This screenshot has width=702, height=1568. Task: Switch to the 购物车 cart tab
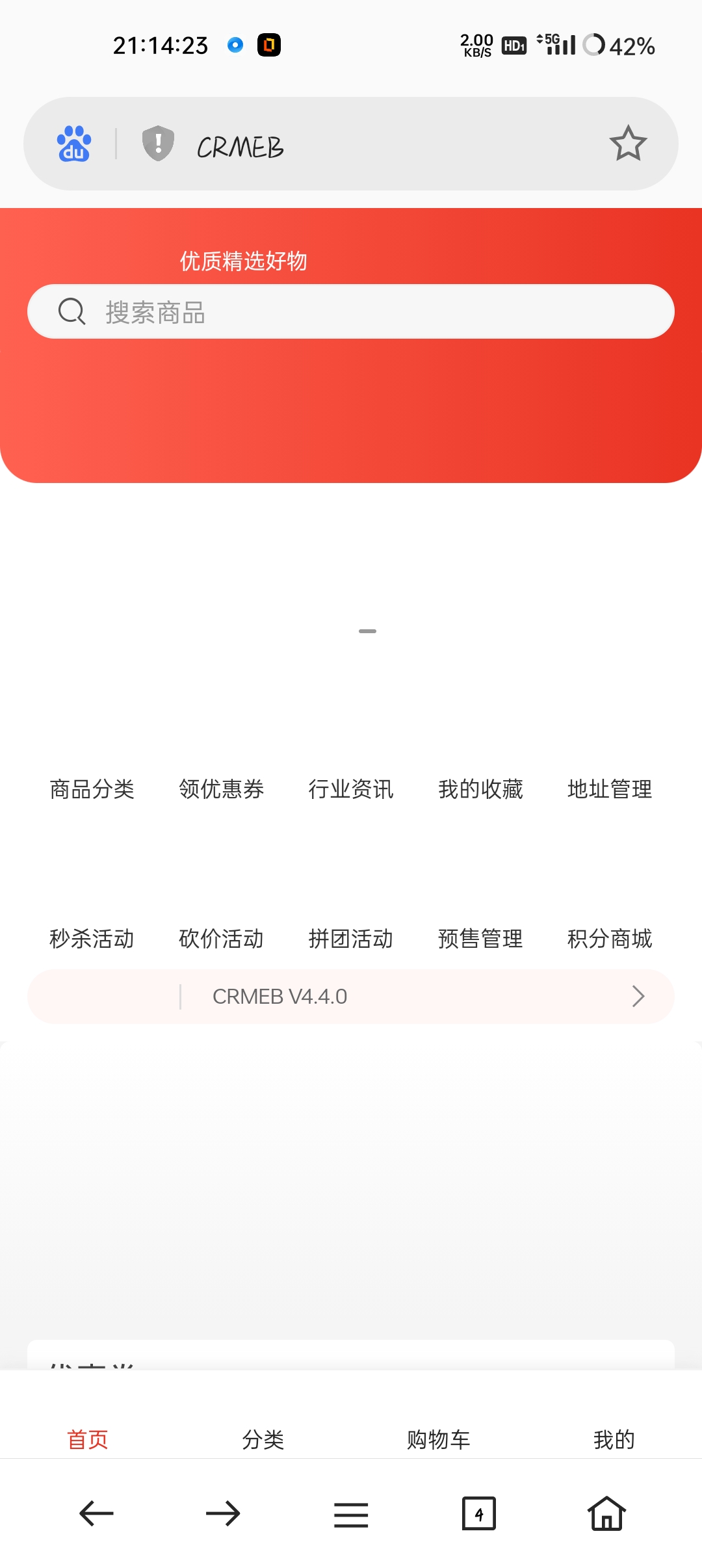click(x=439, y=1439)
